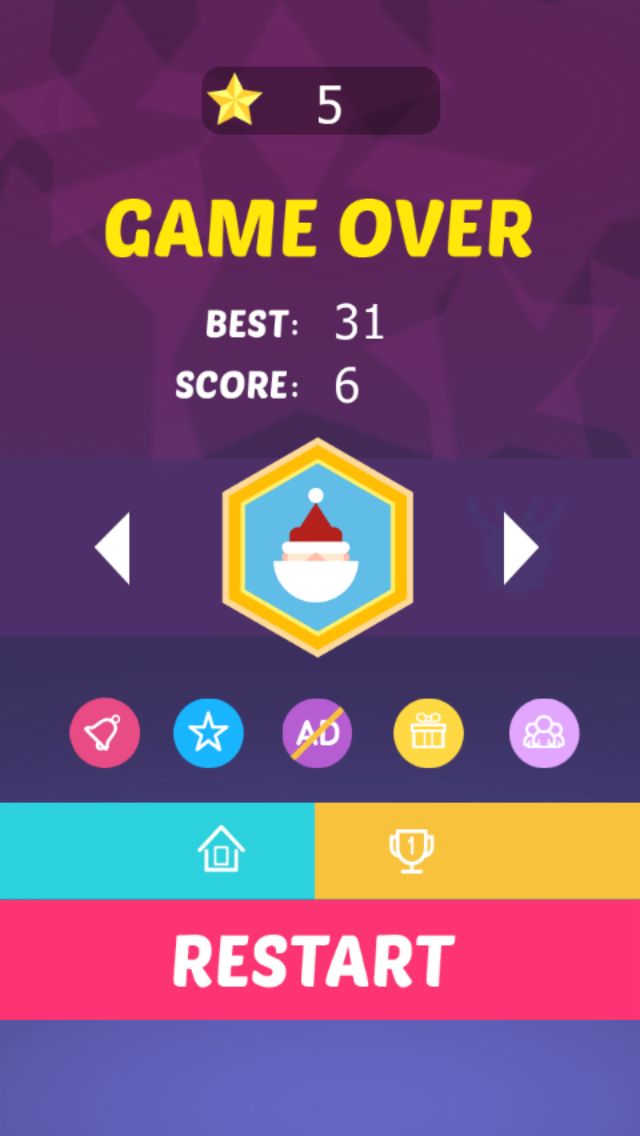Show the previous character
Image resolution: width=640 pixels, height=1136 pixels.
113,547
